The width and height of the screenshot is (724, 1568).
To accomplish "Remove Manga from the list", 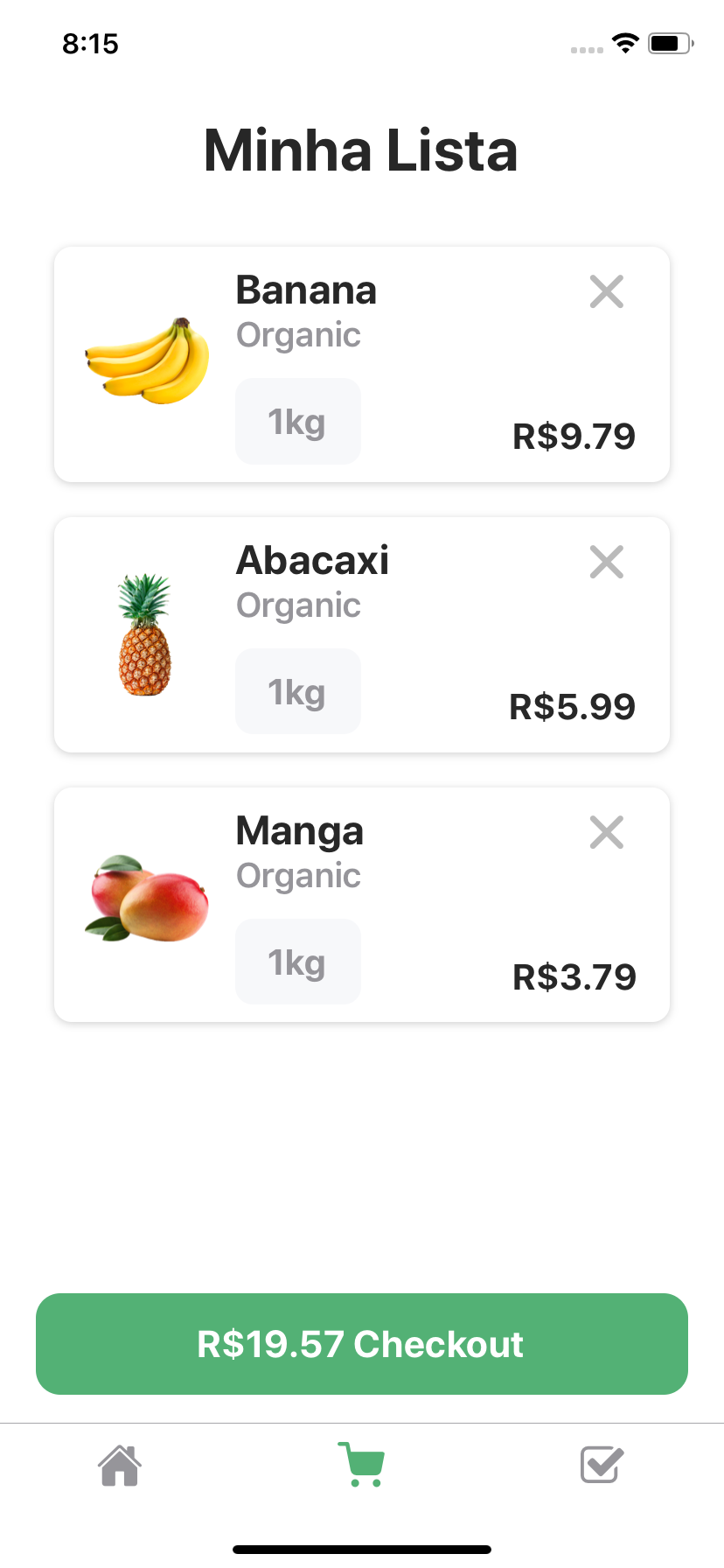I will [x=606, y=833].
